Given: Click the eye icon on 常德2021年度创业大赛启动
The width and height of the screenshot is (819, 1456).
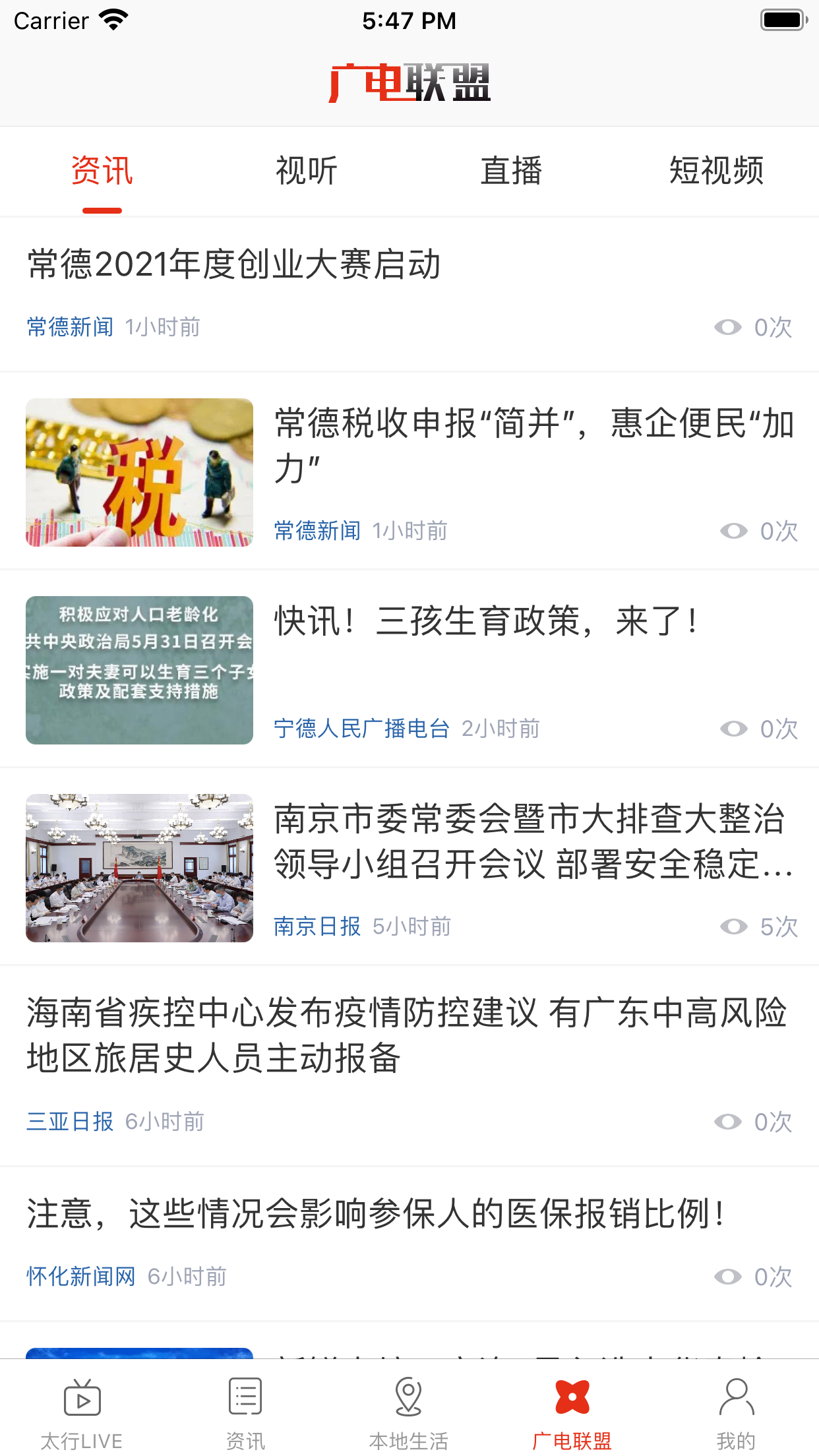Looking at the screenshot, I should pos(728,326).
